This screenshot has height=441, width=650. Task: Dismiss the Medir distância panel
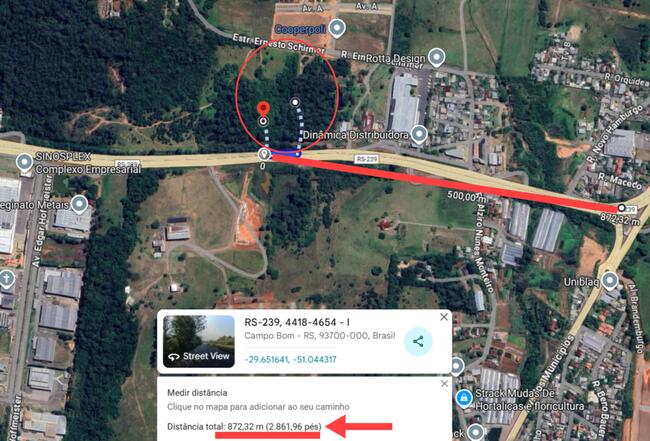pyautogui.click(x=444, y=383)
